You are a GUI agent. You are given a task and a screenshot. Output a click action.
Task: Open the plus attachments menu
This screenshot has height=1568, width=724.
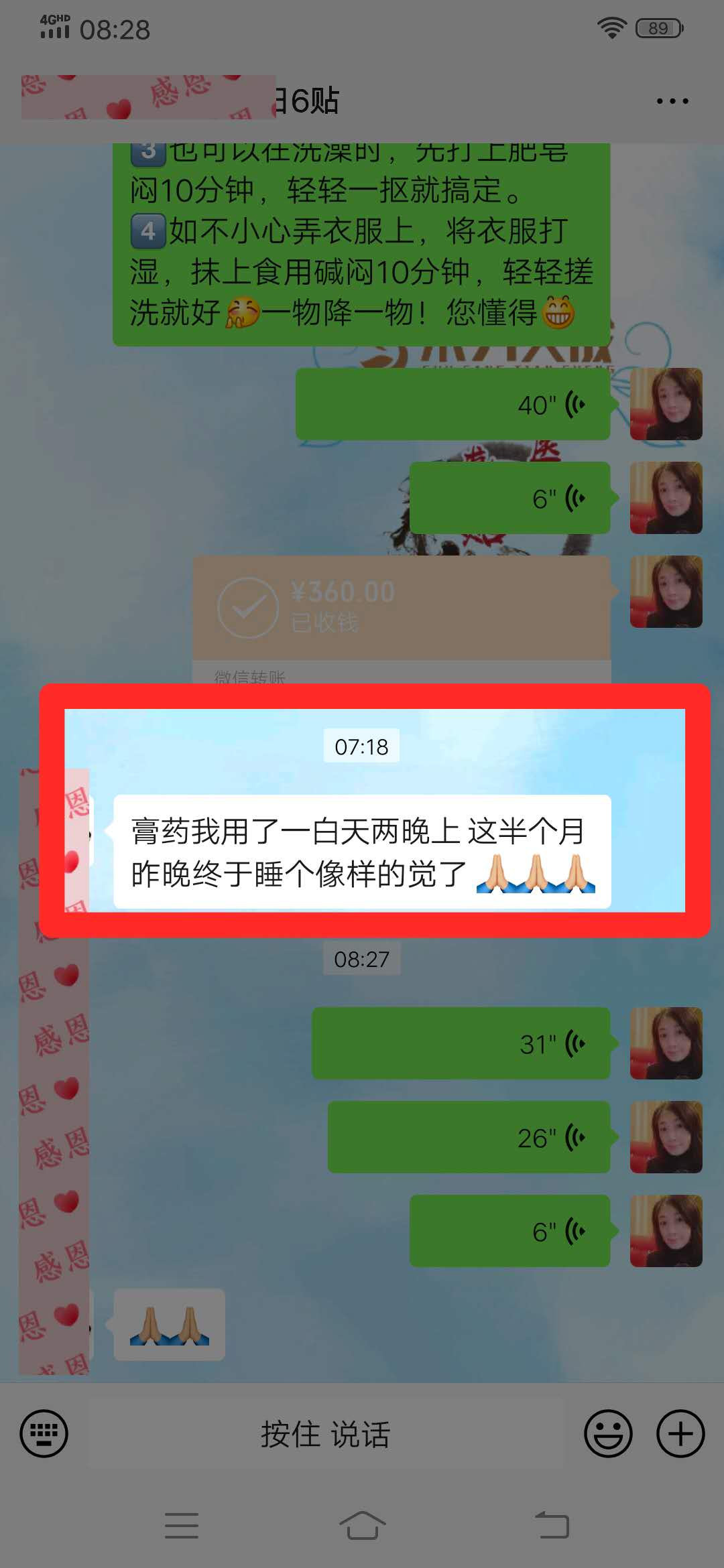click(x=680, y=1433)
